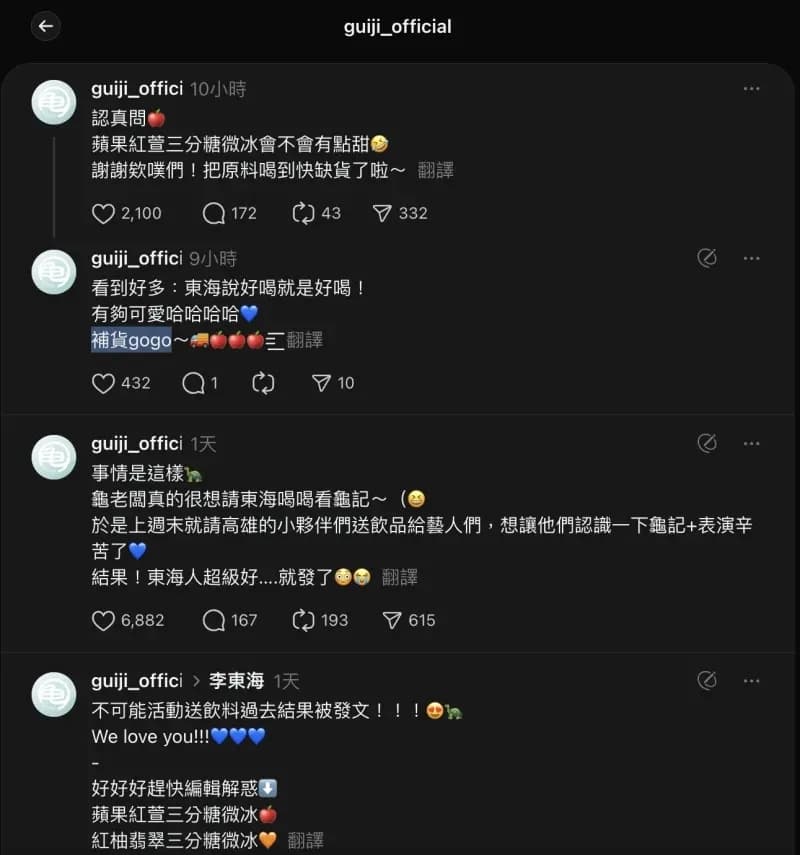Open 李東海's profile link
800x855 pixels.
235,681
